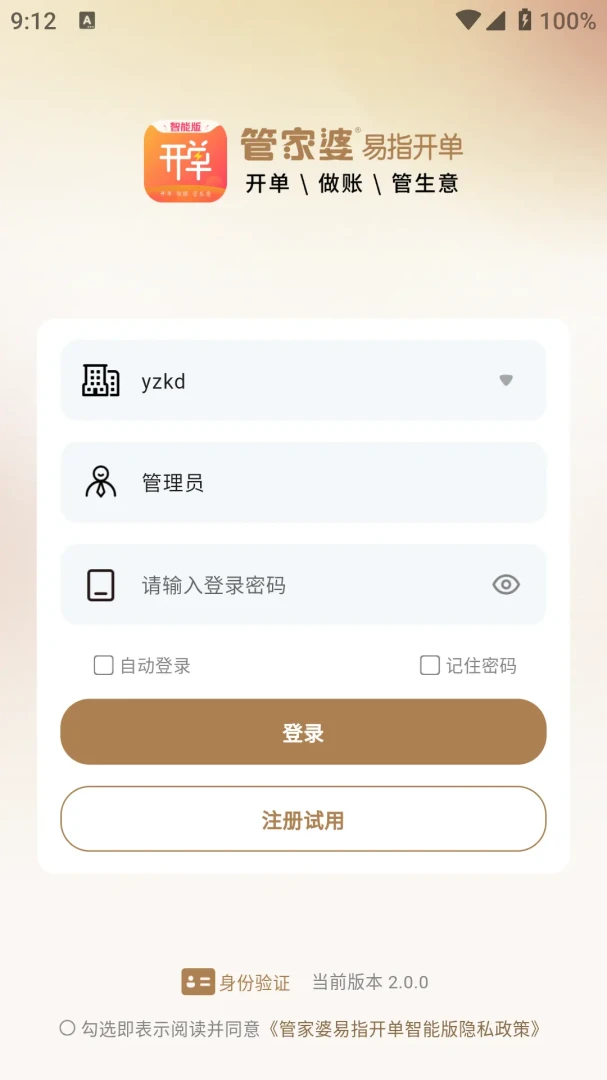
Task: Select the privacy policy agreement circle
Action: (x=67, y=1028)
